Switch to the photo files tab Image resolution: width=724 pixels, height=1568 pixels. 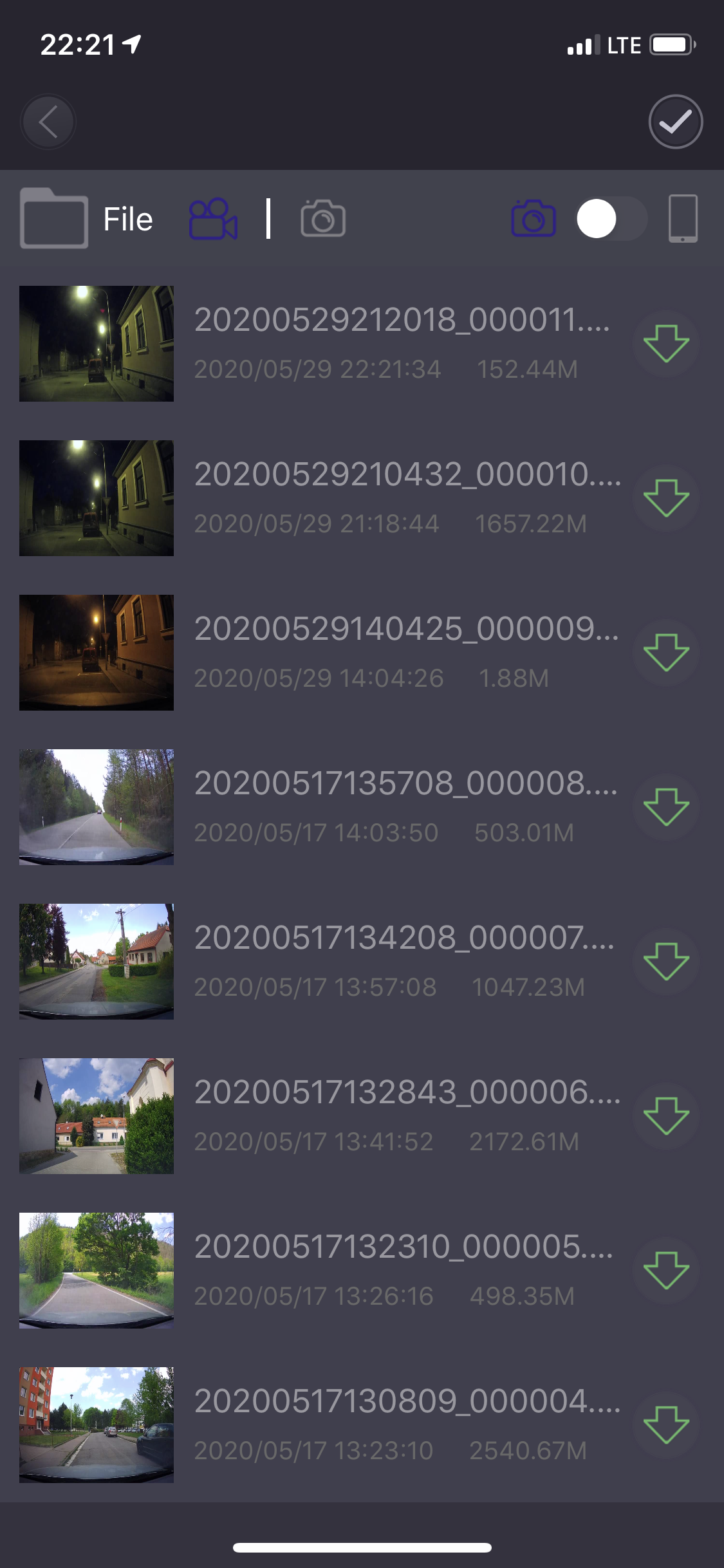click(322, 219)
